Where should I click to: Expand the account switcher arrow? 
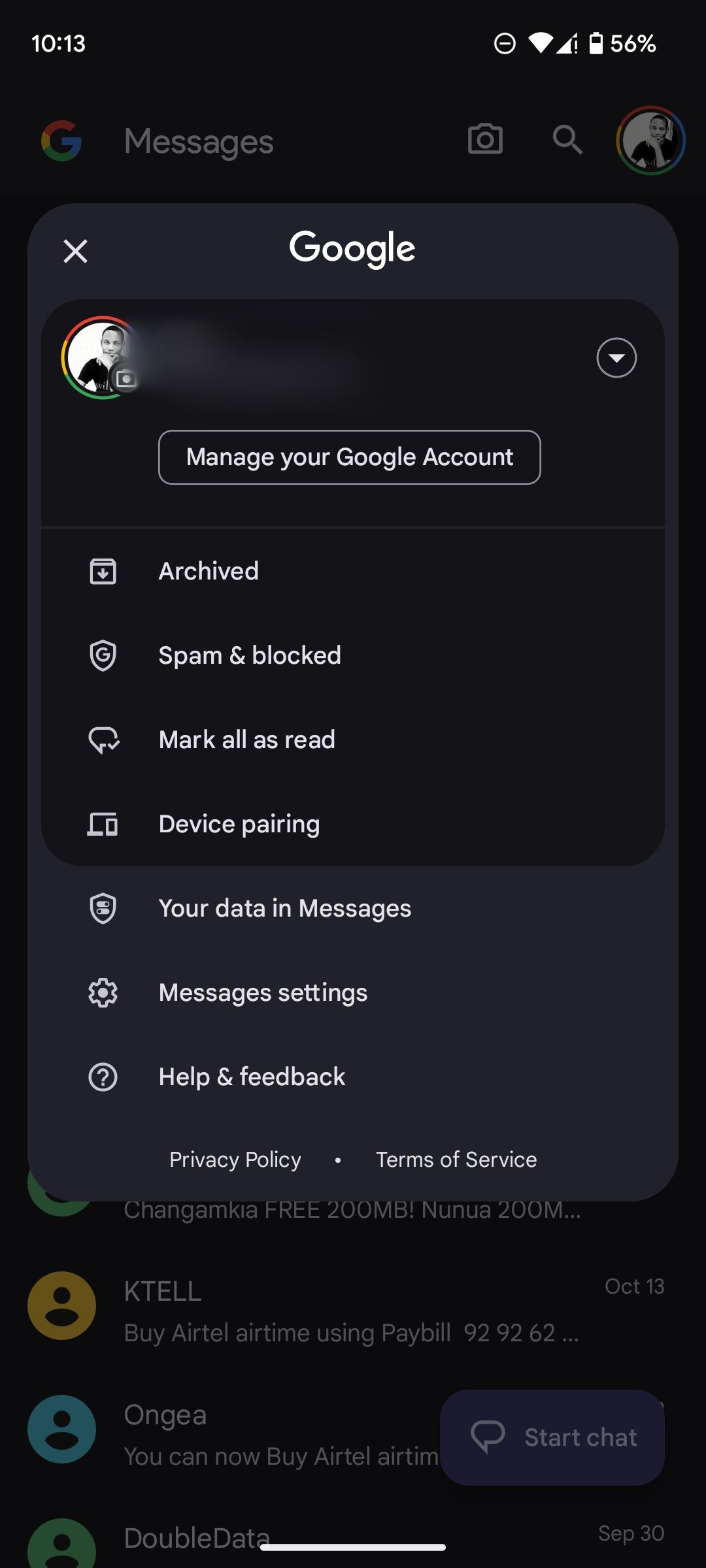point(616,357)
